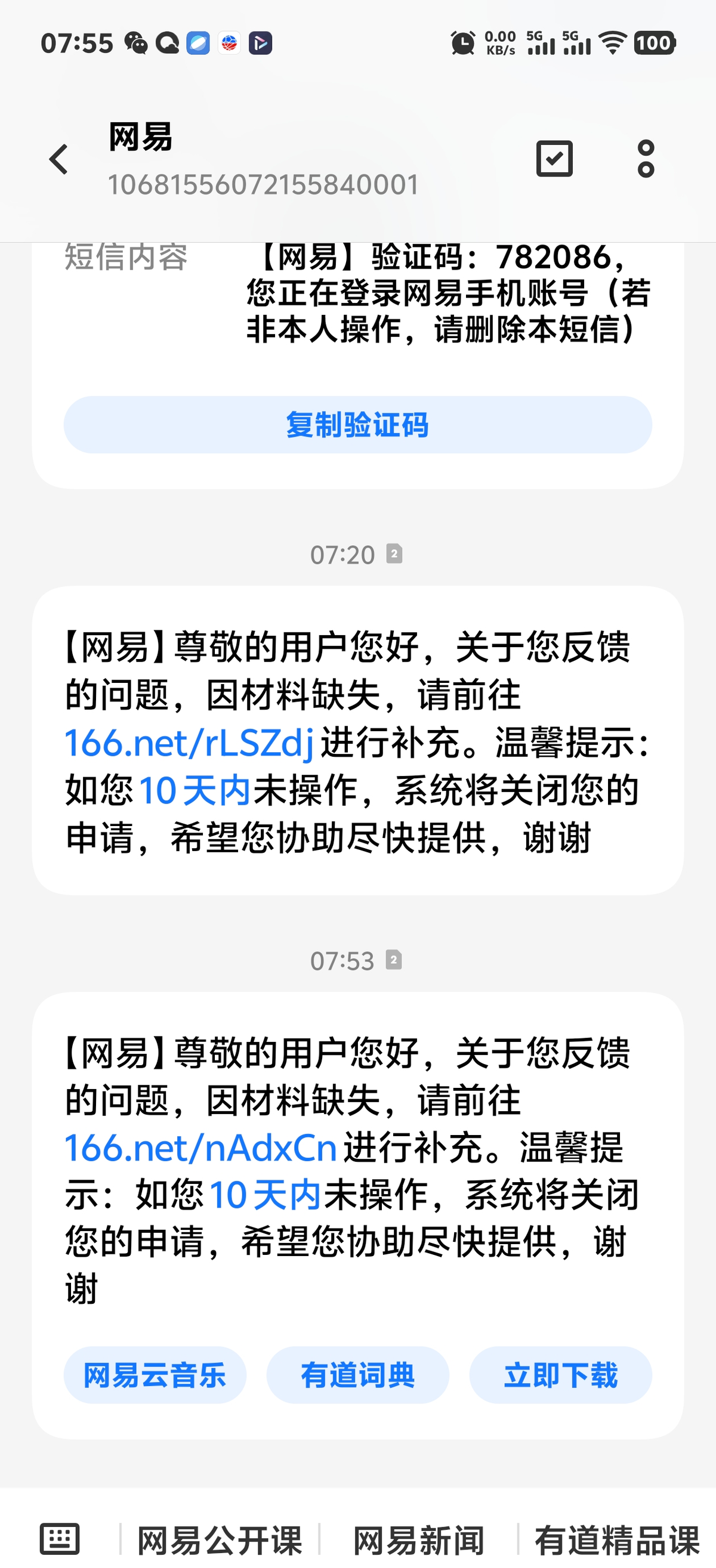Open the multi-select checkbox icon
The height and width of the screenshot is (1568, 716).
point(554,159)
